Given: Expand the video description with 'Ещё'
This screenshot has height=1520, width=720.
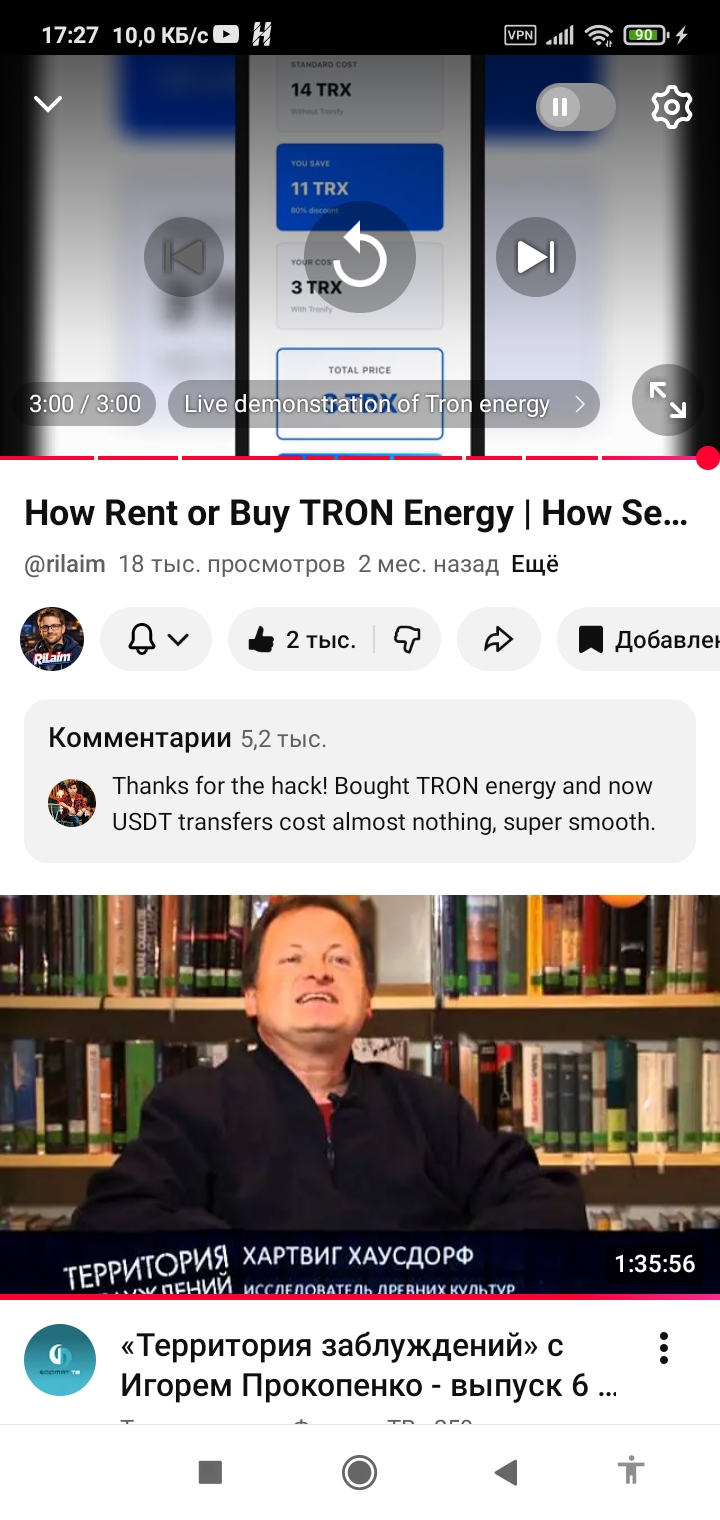Looking at the screenshot, I should (x=535, y=564).
